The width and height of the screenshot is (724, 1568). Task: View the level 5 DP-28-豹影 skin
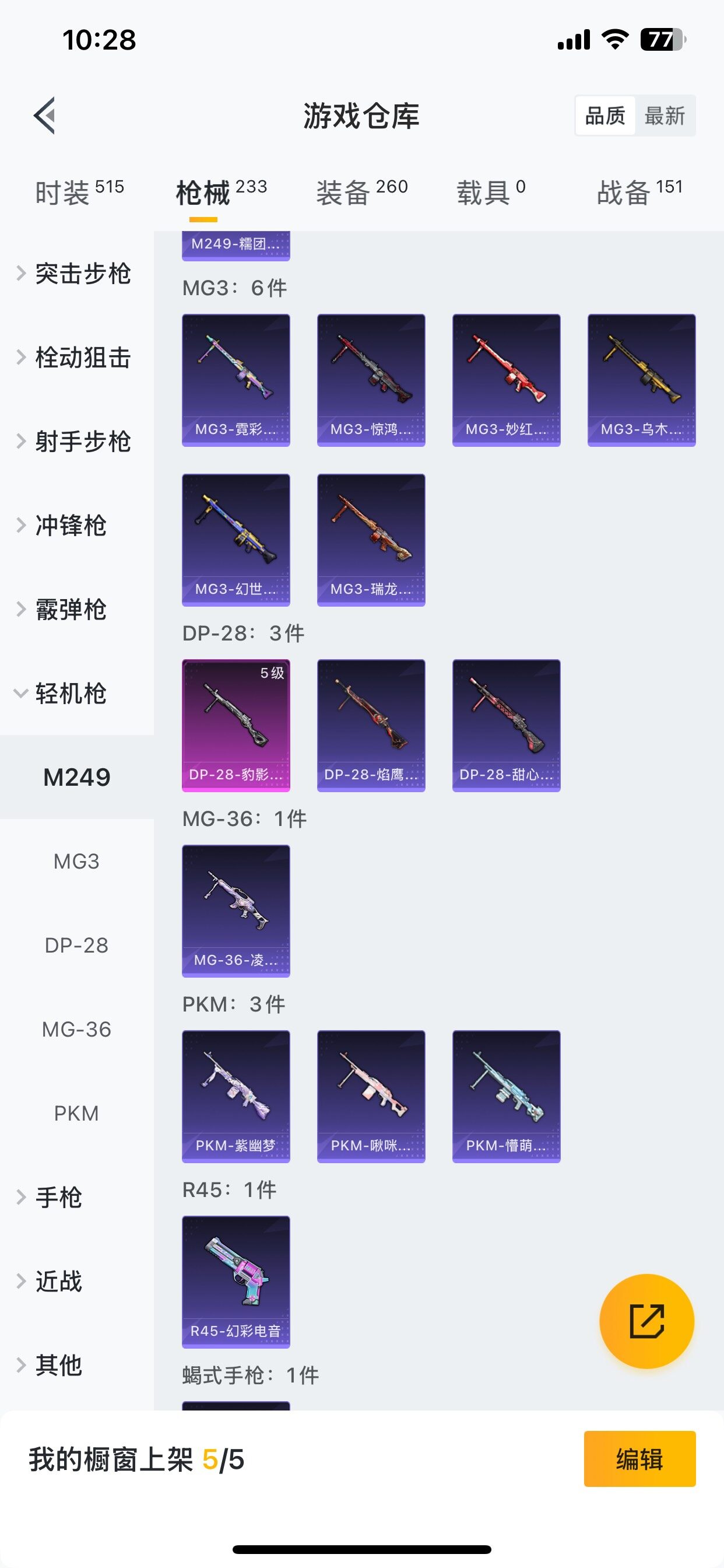click(236, 725)
